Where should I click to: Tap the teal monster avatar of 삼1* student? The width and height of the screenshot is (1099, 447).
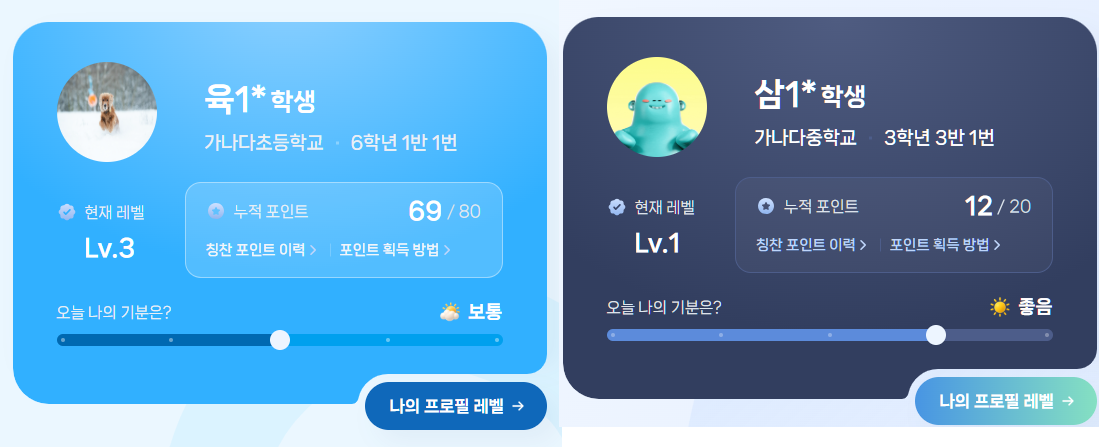tap(657, 106)
